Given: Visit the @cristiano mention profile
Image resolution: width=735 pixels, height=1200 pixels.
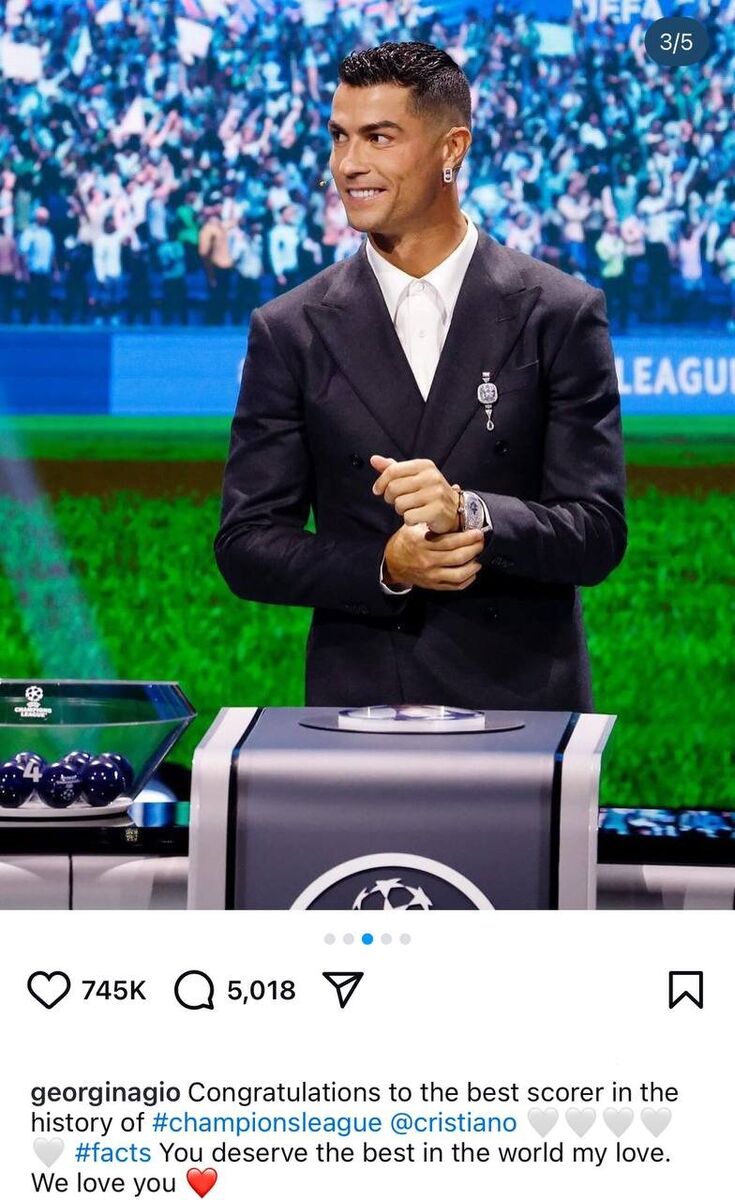Looking at the screenshot, I should [453, 1122].
